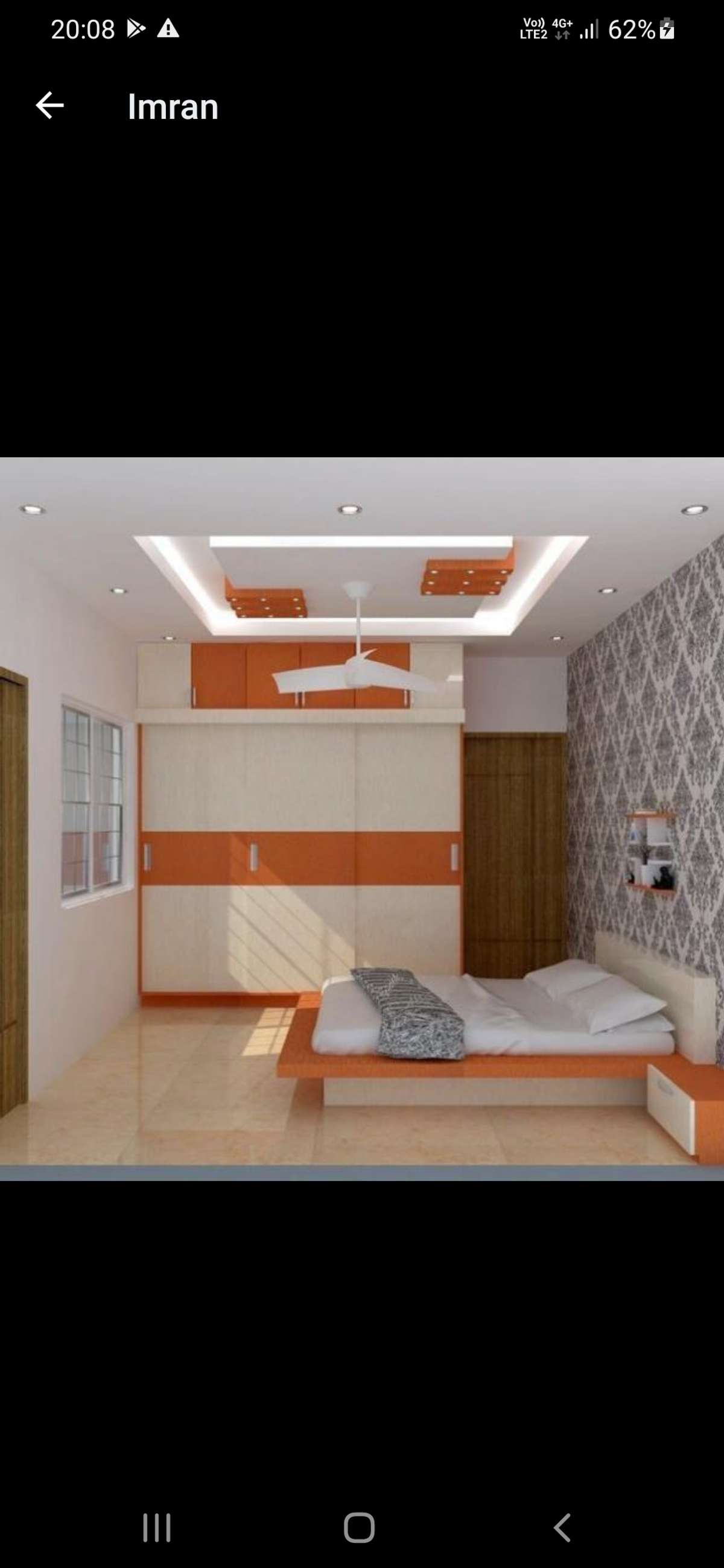The width and height of the screenshot is (724, 1568).
Task: Tap the bedroom photo to toggle controls
Action: pos(361,818)
